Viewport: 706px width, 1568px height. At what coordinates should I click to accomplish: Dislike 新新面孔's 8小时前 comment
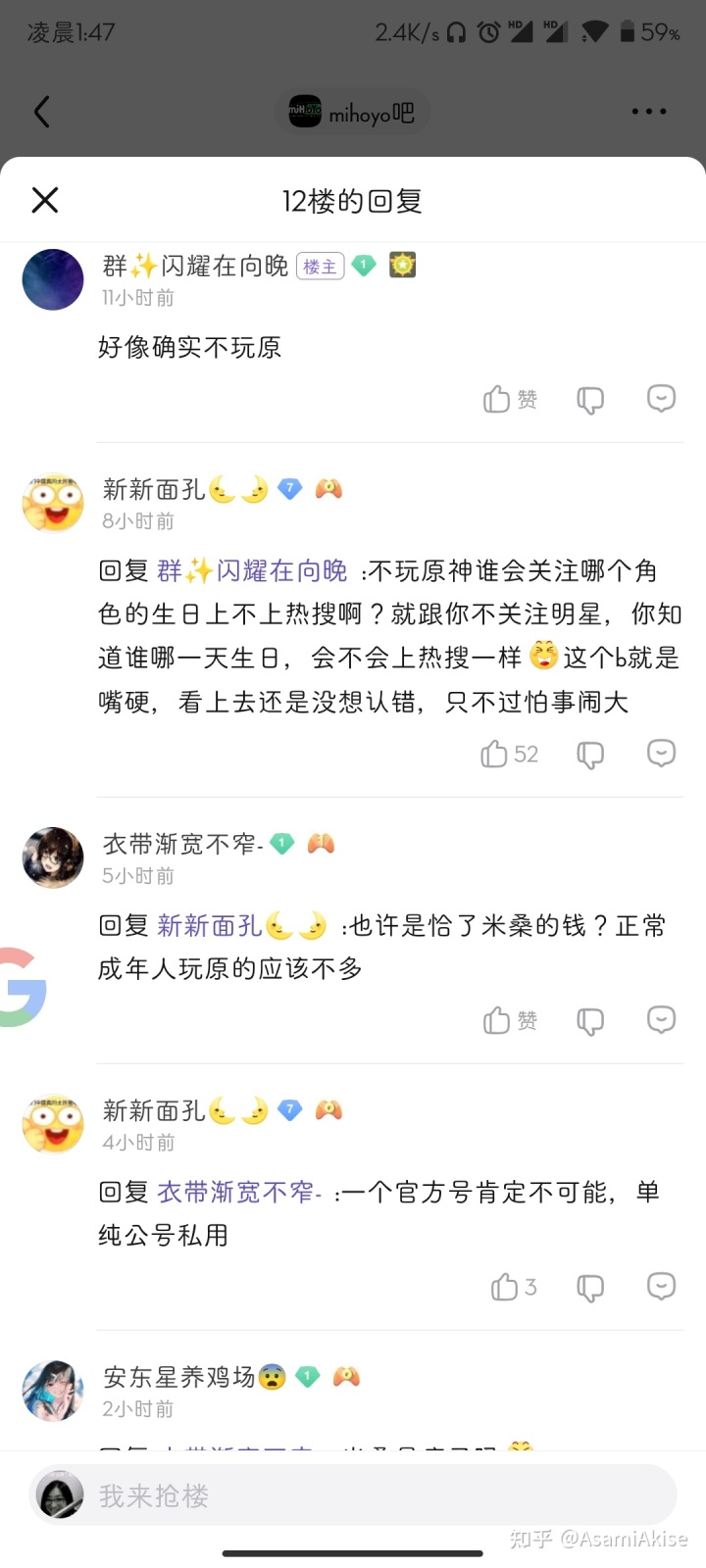[590, 754]
